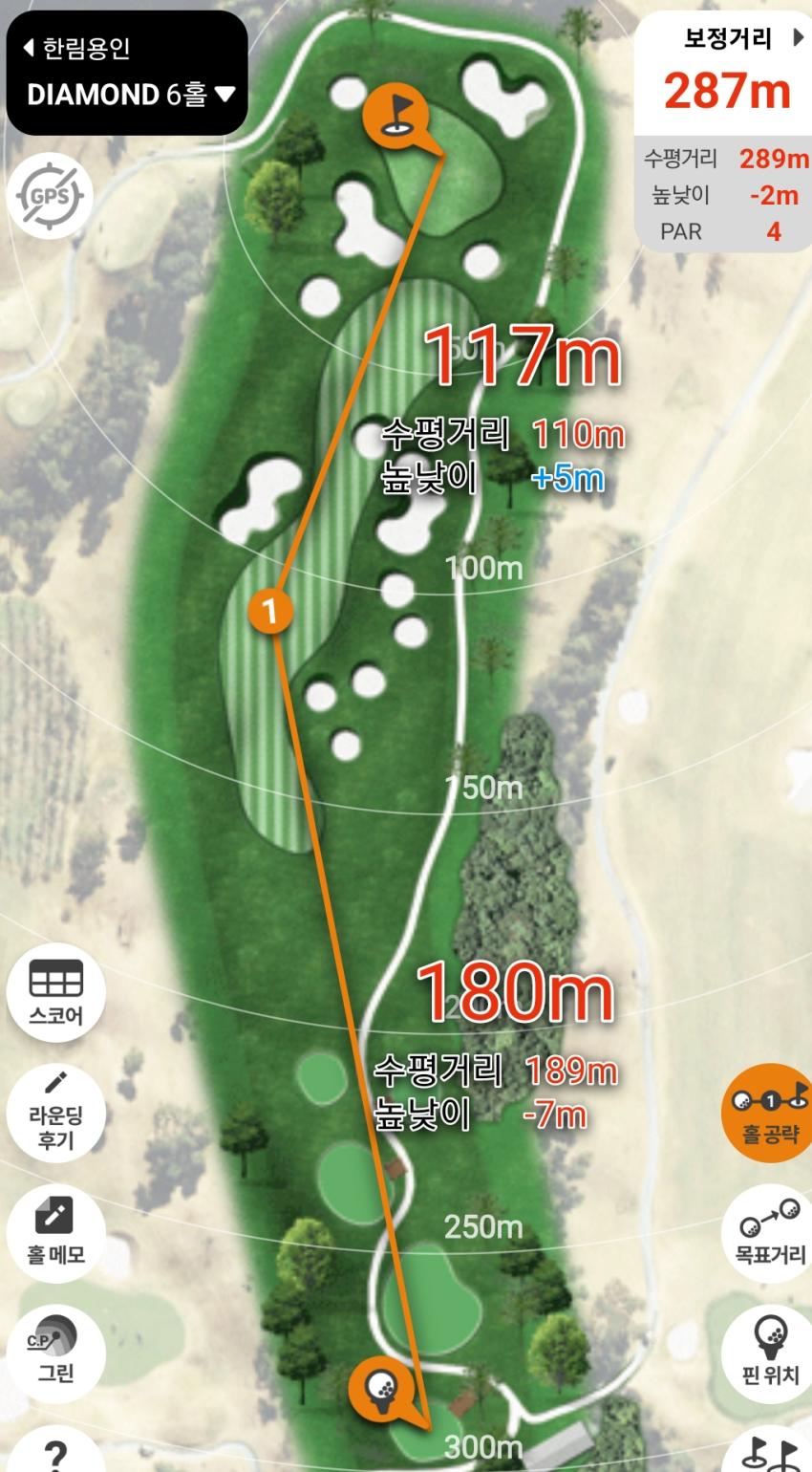Open 라운딩 후기 review
The height and width of the screenshot is (1472, 812).
coord(56,1113)
